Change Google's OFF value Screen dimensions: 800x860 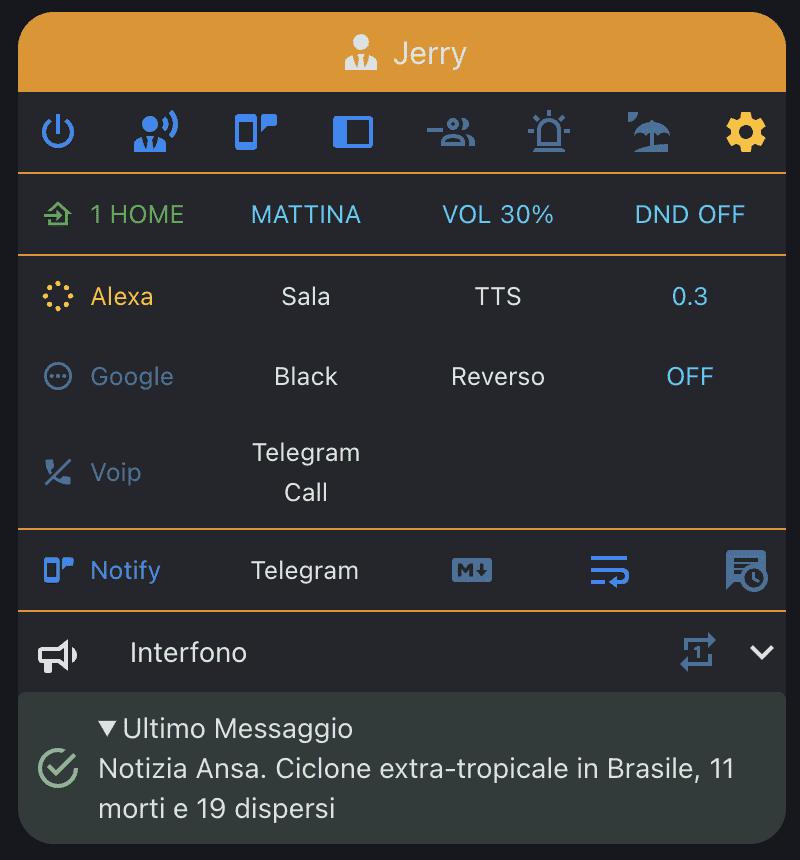690,377
